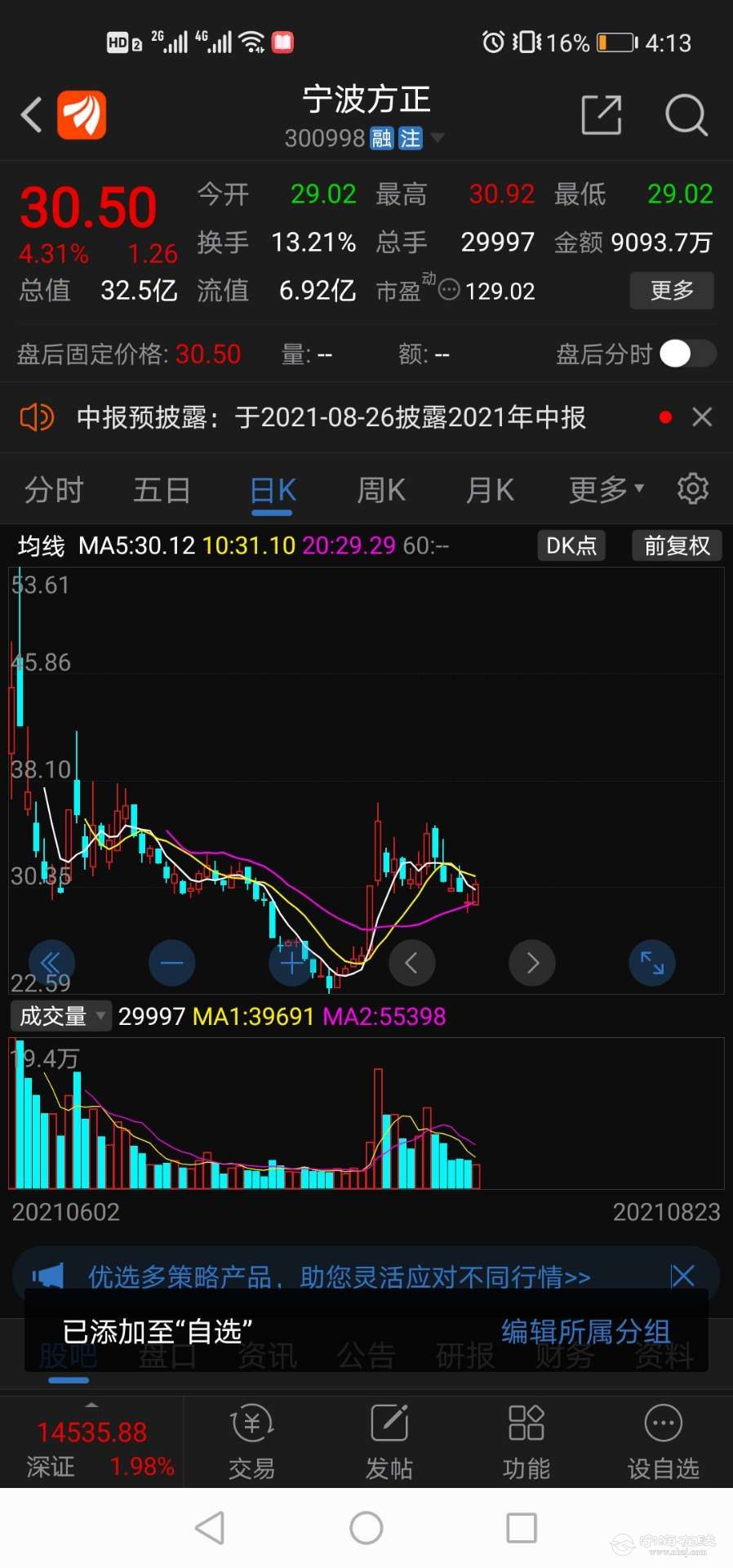Open the search magnifier icon

pyautogui.click(x=686, y=114)
